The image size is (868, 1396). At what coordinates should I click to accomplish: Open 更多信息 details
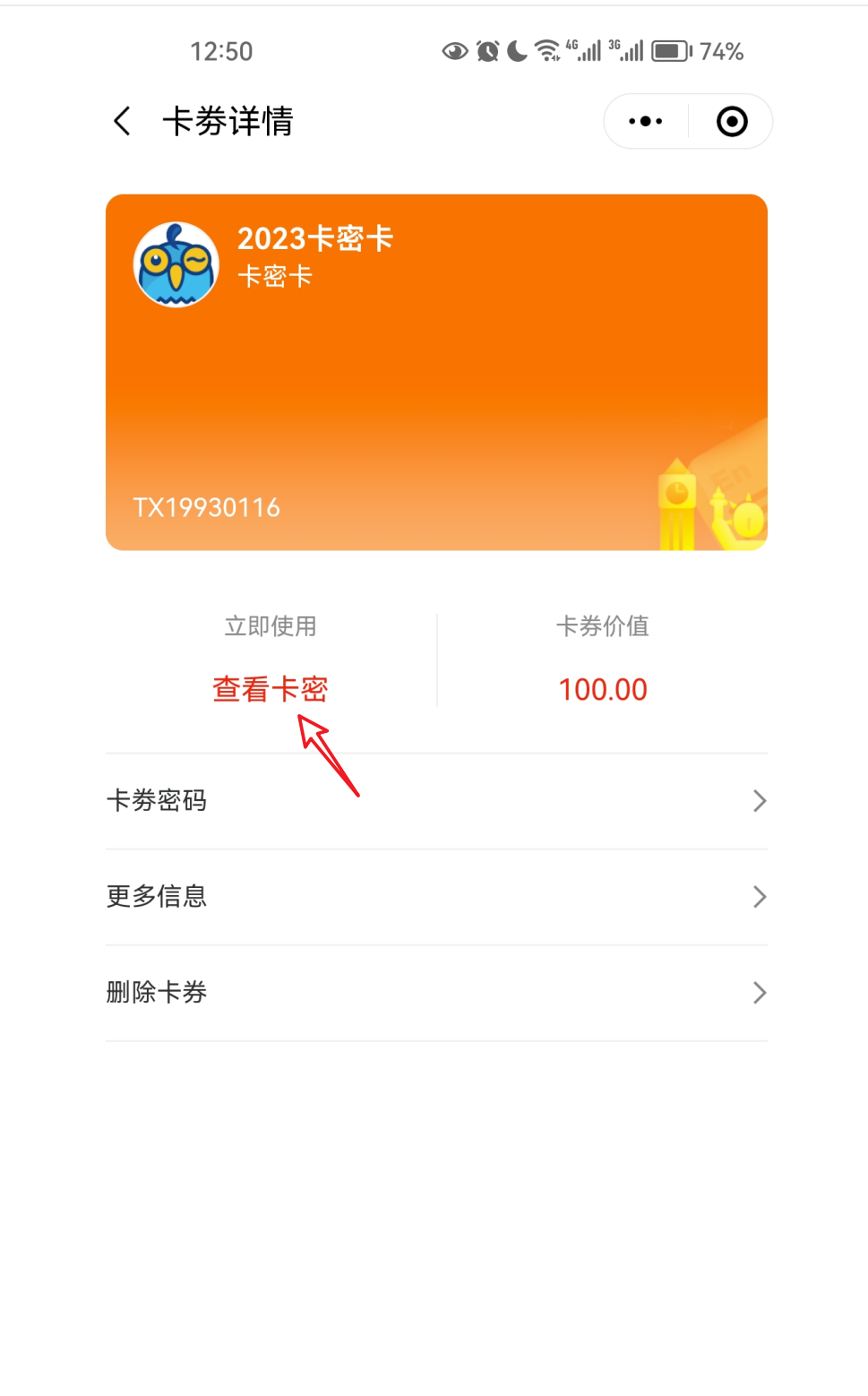(x=436, y=896)
